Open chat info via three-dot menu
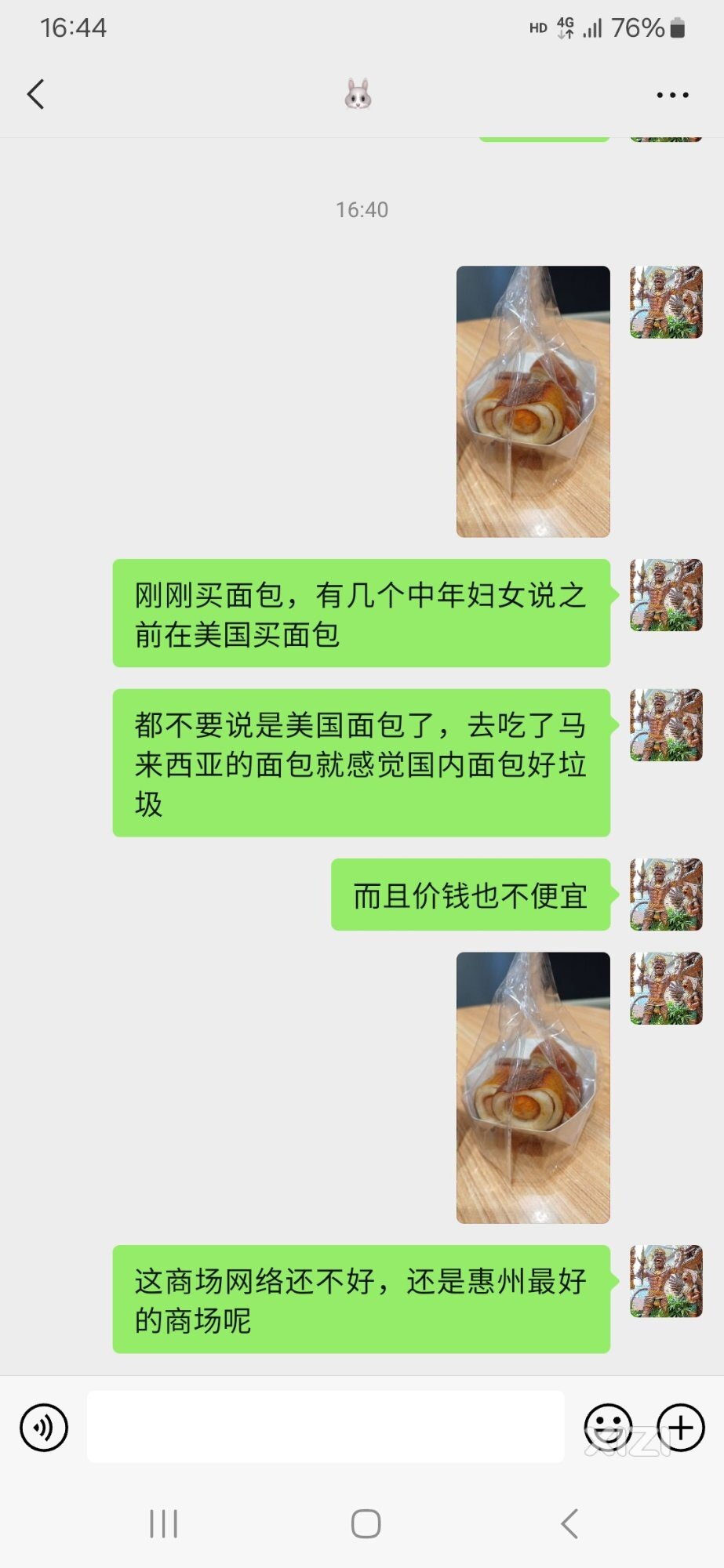This screenshot has height=1568, width=724. click(672, 95)
